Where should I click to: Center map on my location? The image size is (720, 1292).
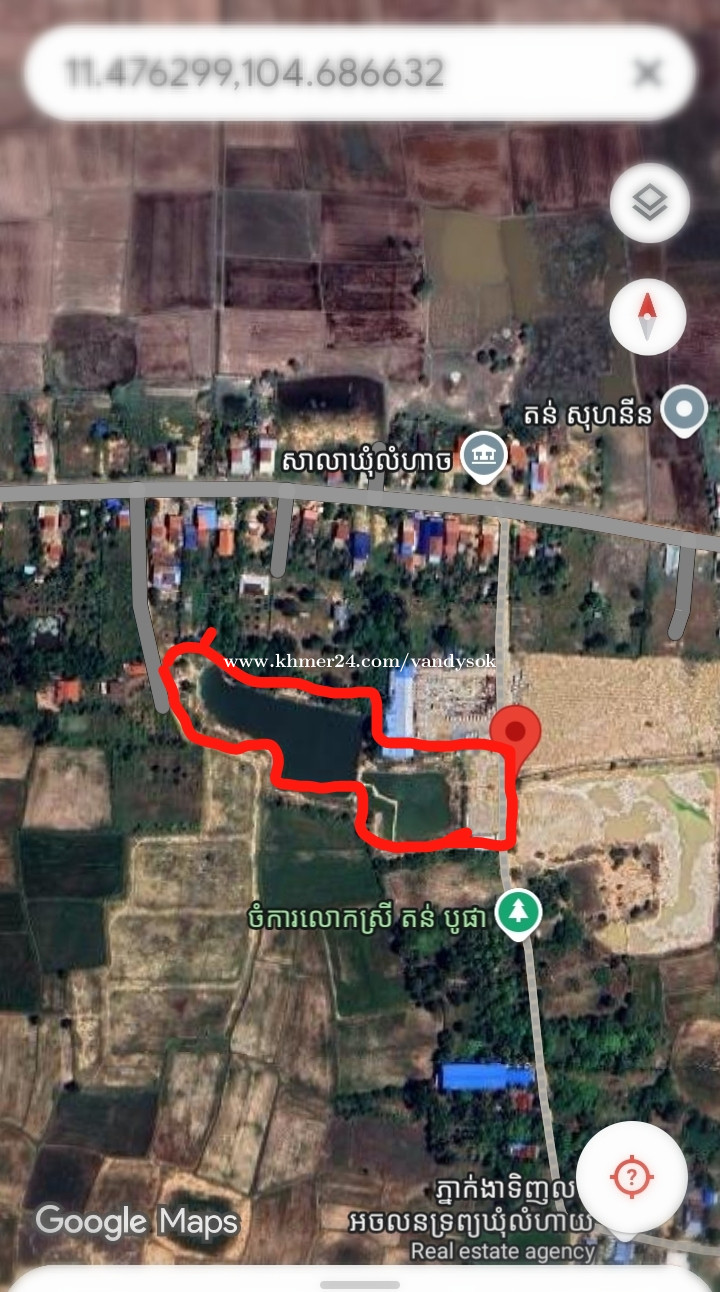(631, 1177)
